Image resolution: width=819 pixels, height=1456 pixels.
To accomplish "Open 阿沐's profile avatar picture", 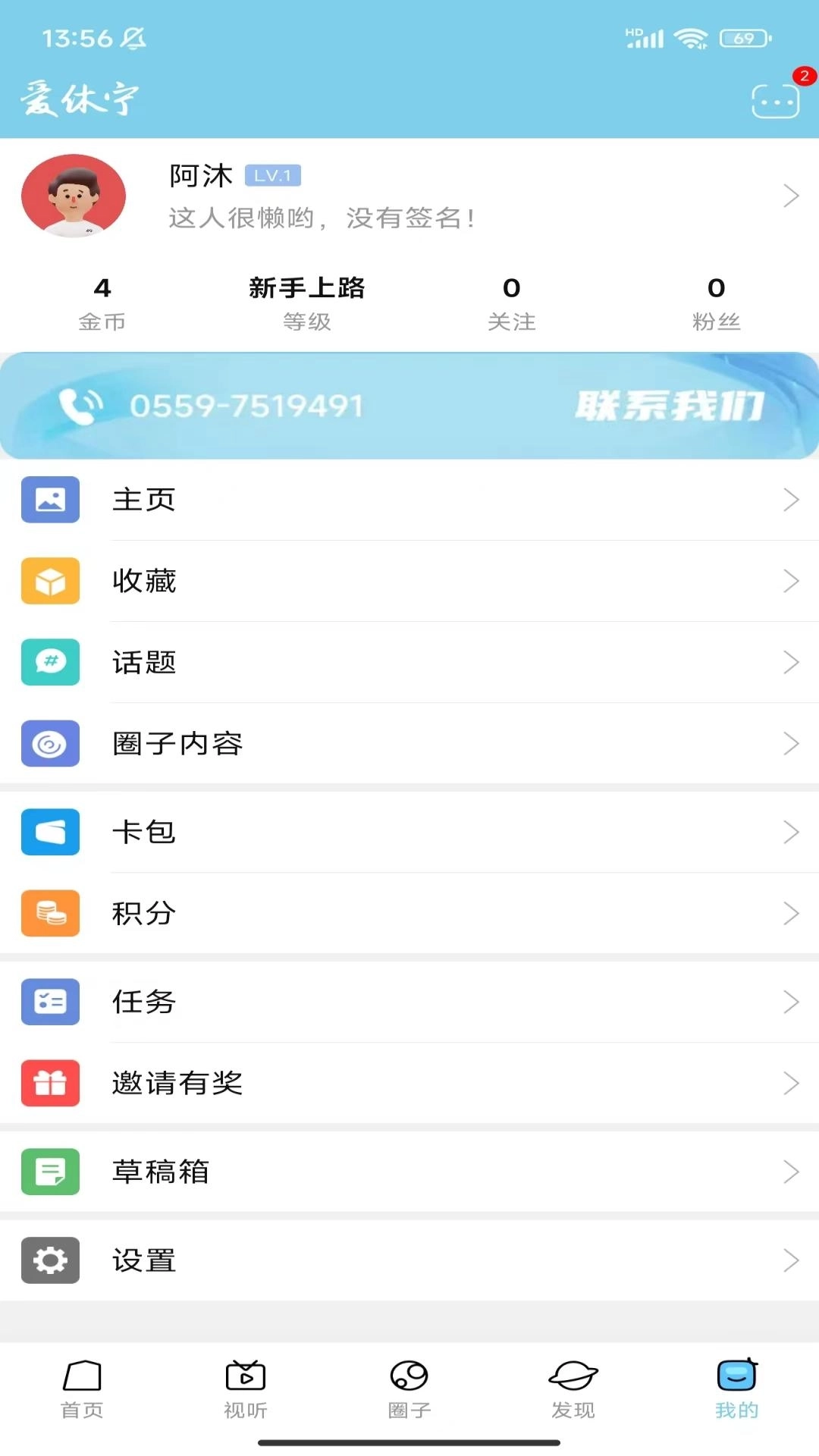I will pos(74,196).
